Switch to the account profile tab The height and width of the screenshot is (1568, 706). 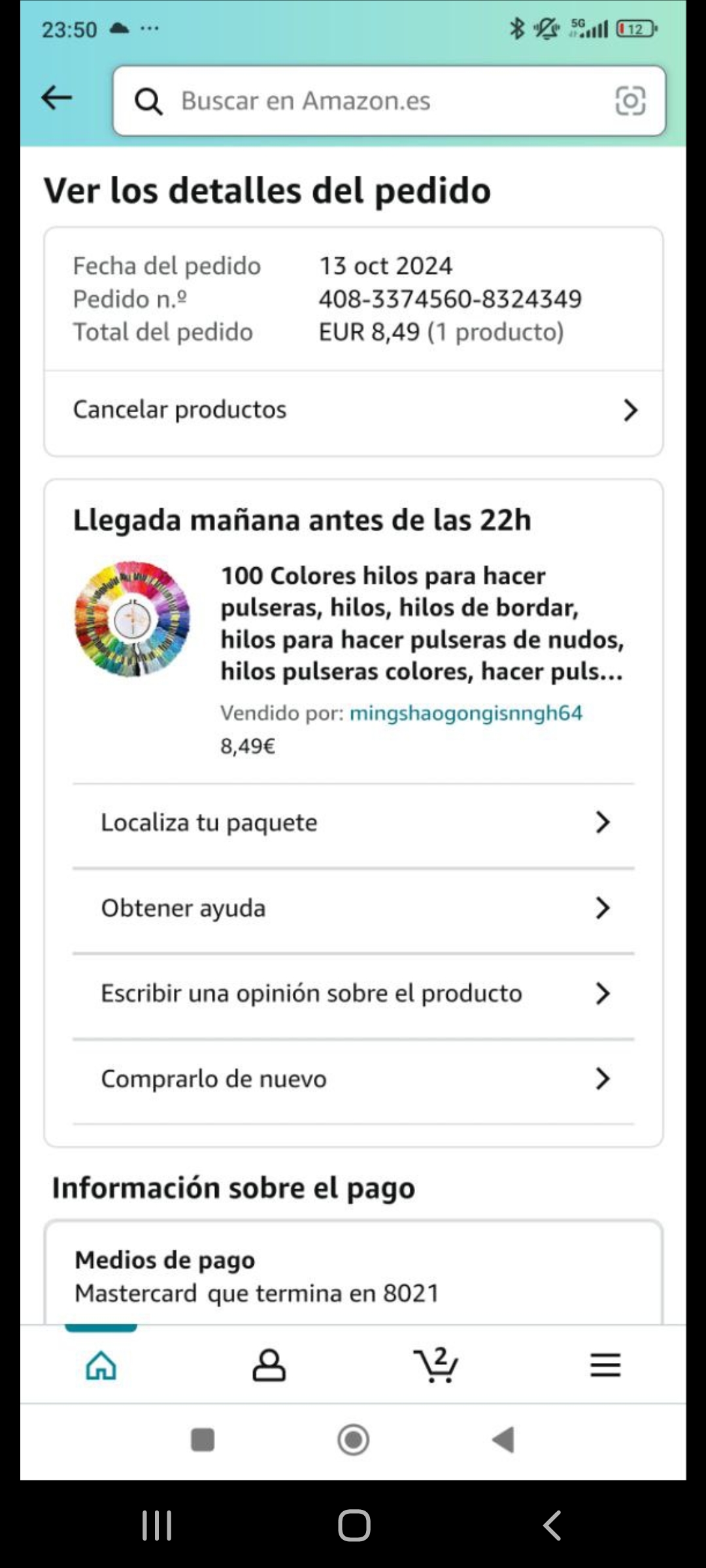(x=269, y=1365)
